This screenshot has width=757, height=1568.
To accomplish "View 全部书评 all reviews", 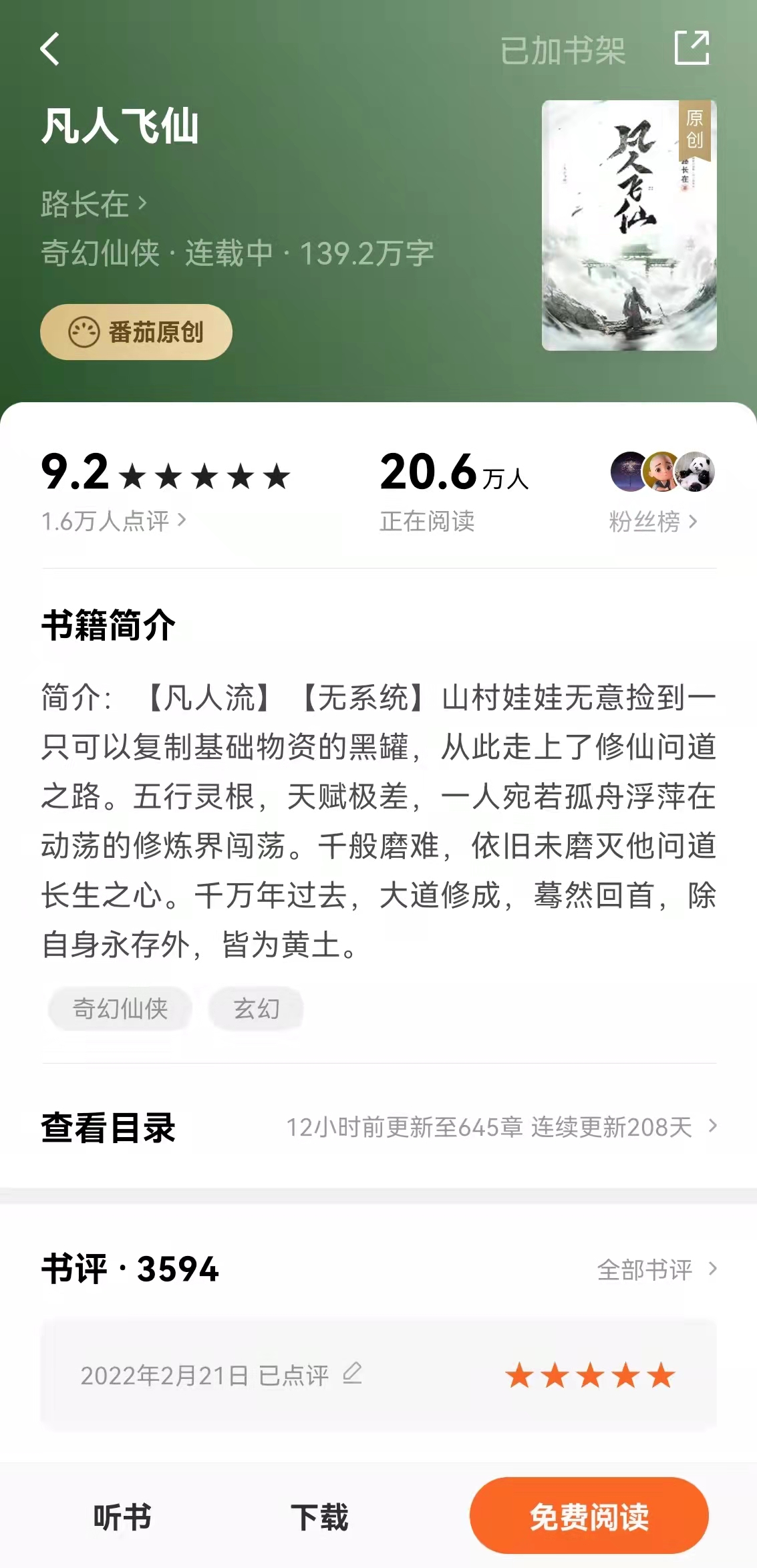I will pos(656,1269).
